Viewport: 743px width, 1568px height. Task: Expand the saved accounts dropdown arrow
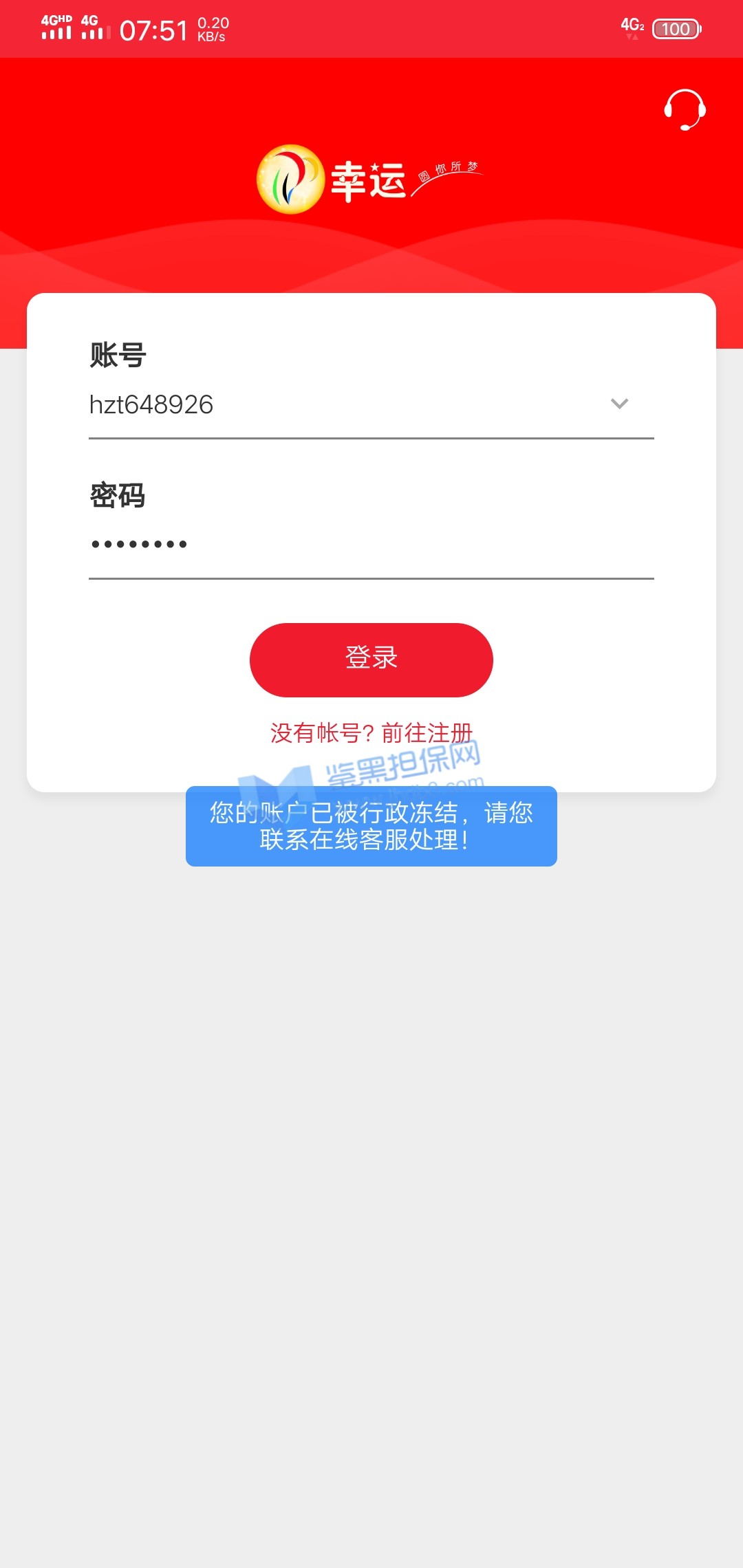point(619,404)
